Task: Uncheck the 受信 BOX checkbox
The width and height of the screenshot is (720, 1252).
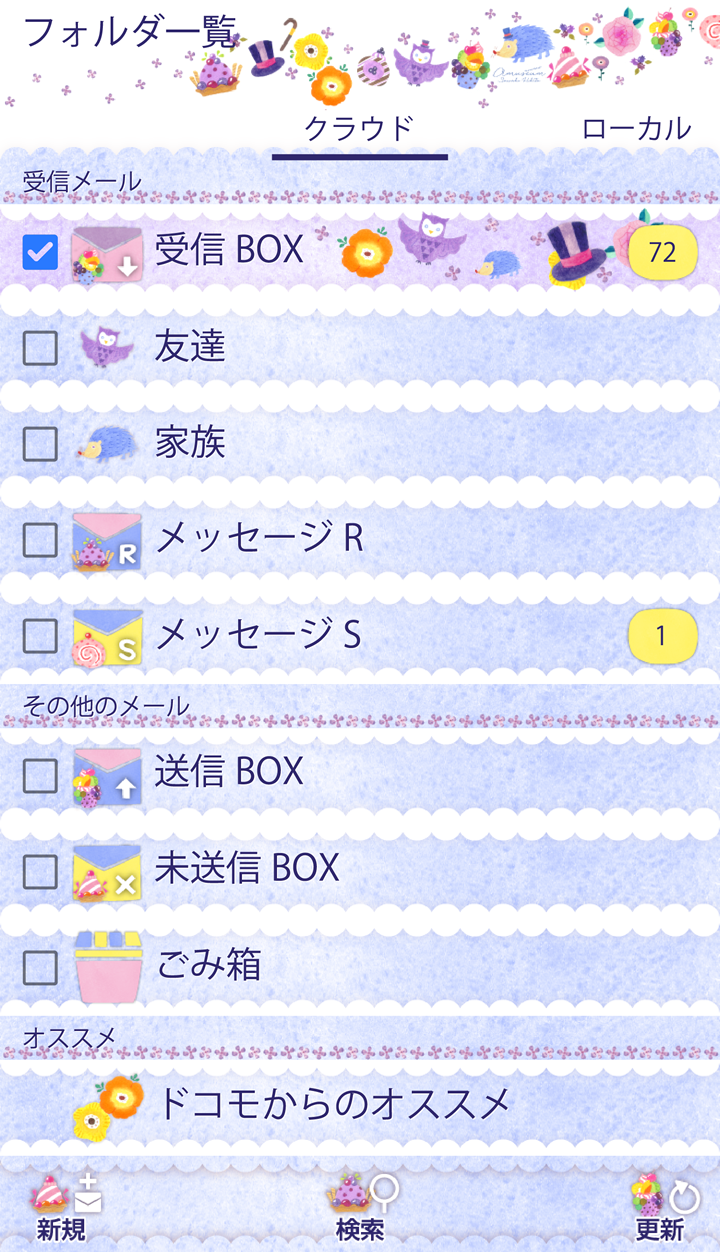Action: click(x=40, y=252)
